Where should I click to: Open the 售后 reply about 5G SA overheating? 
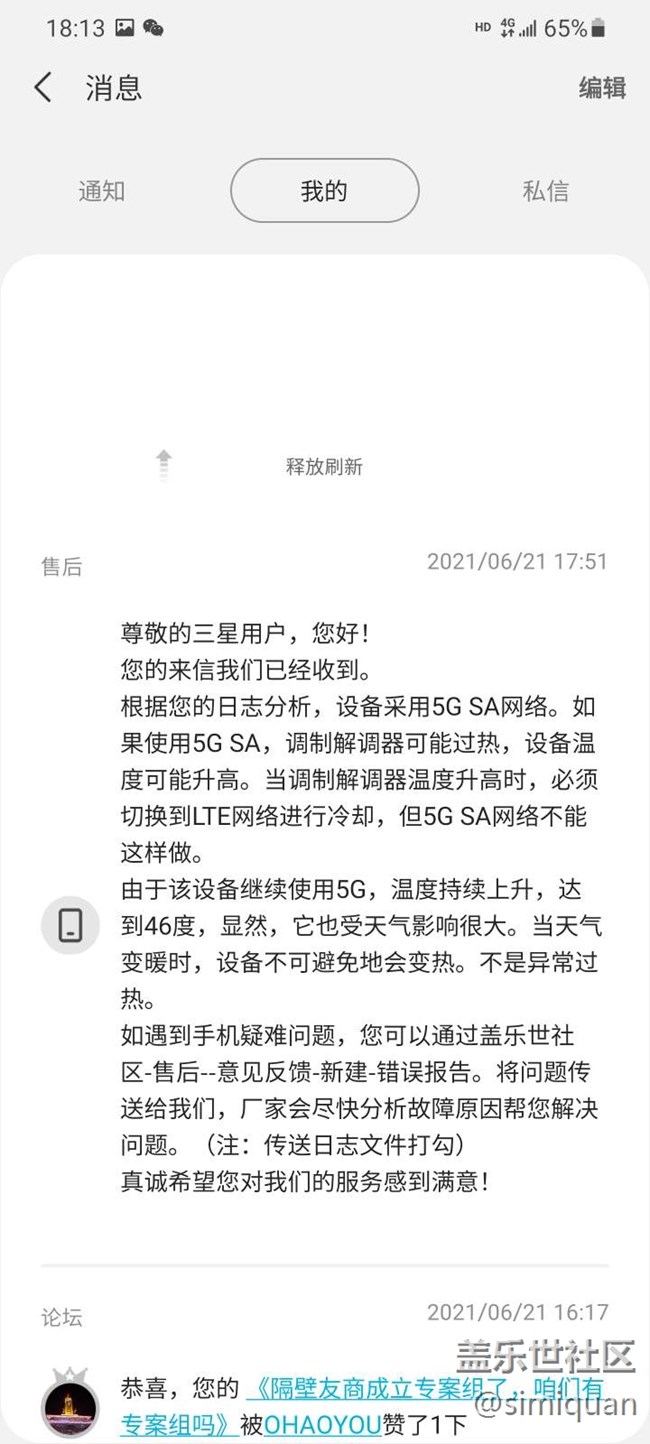click(360, 905)
